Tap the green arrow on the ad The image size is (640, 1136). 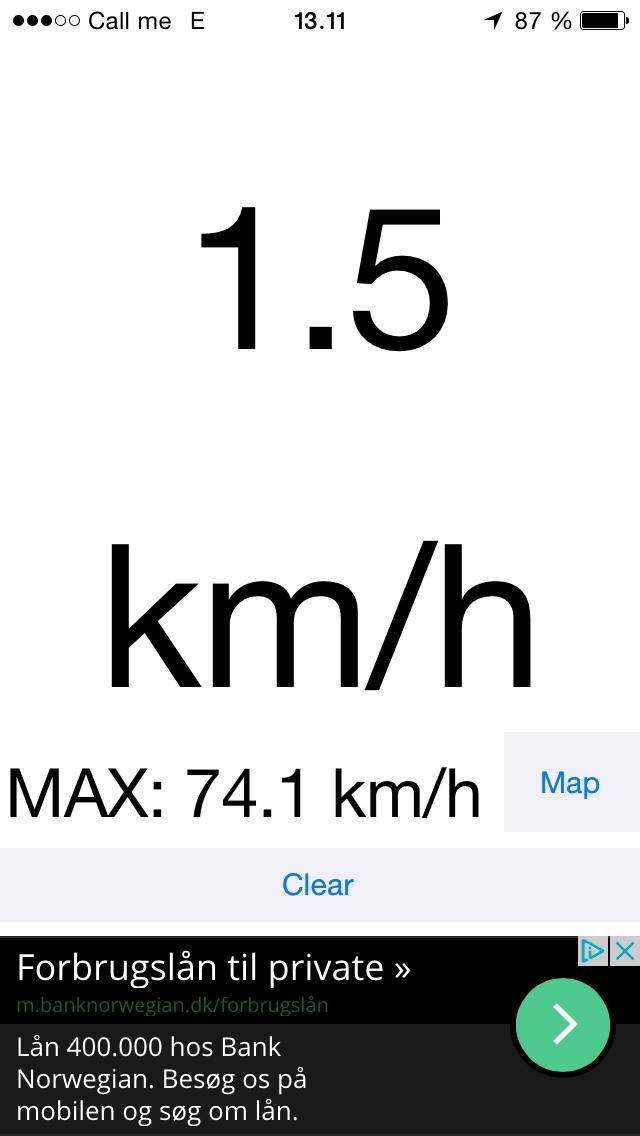click(x=563, y=1025)
